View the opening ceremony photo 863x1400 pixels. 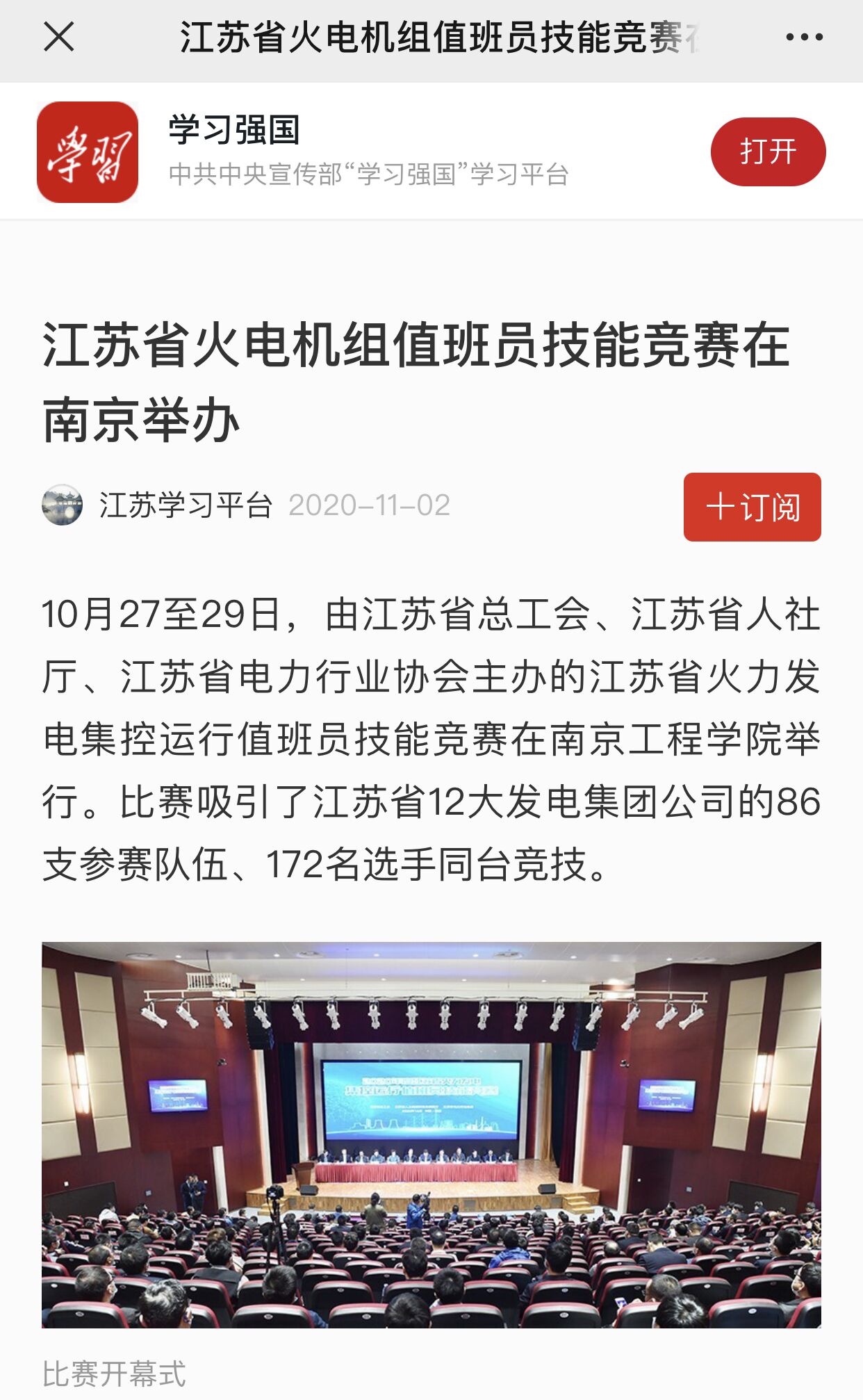click(x=431, y=1134)
